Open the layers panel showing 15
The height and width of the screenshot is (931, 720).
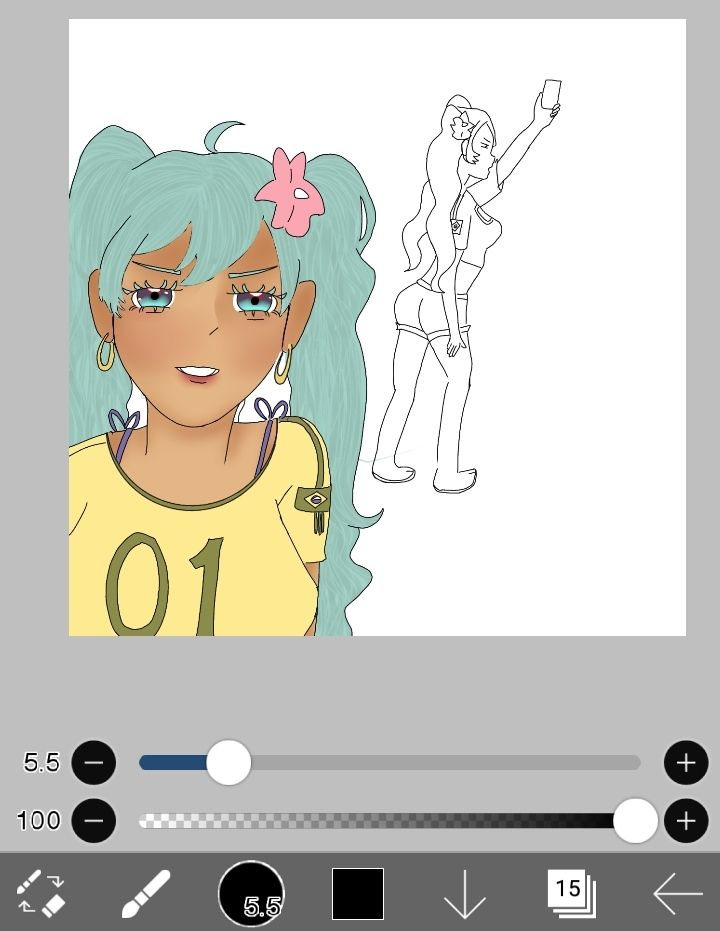click(x=571, y=893)
